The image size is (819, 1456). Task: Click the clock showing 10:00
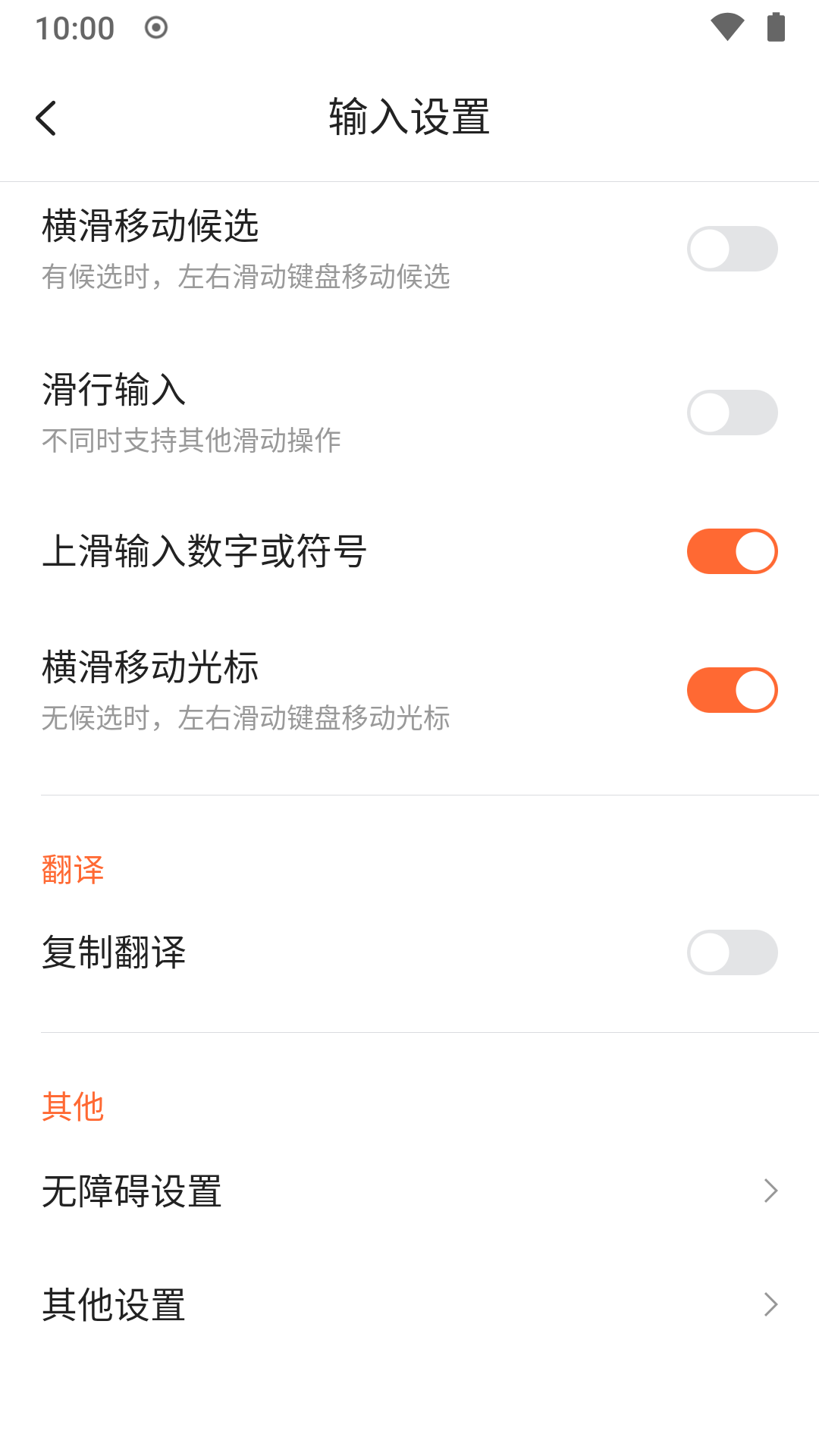75,27
